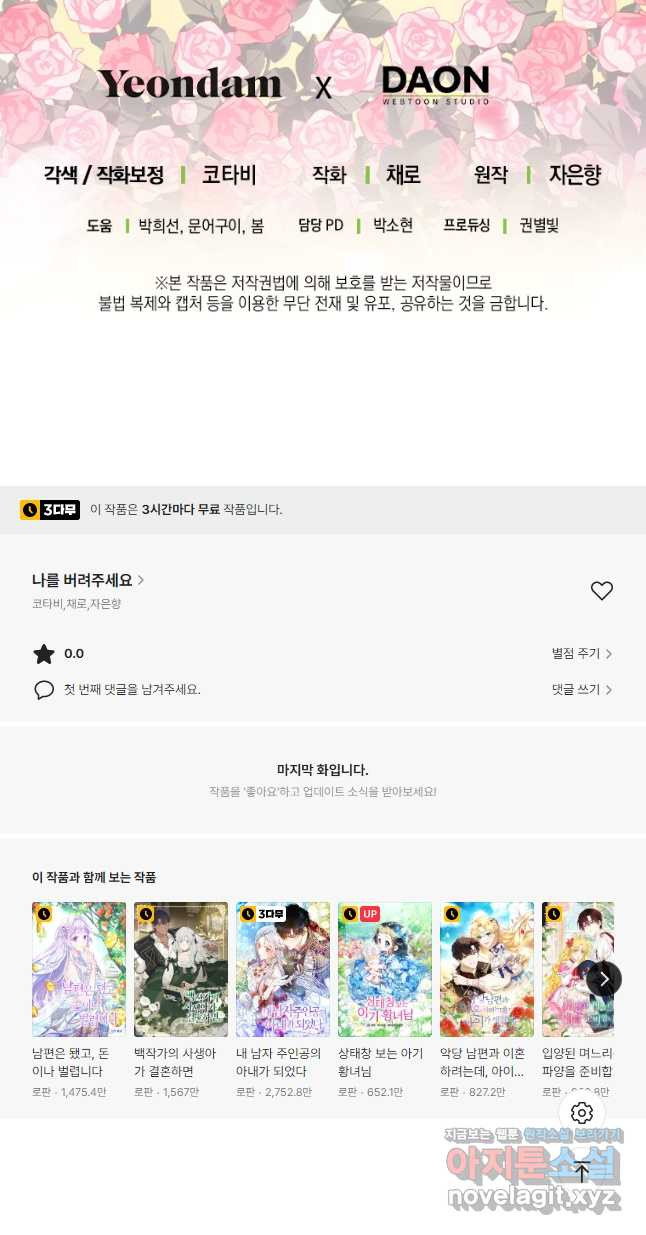Jump to the top with the up-arrow button
646x1235 pixels.
[582, 1172]
